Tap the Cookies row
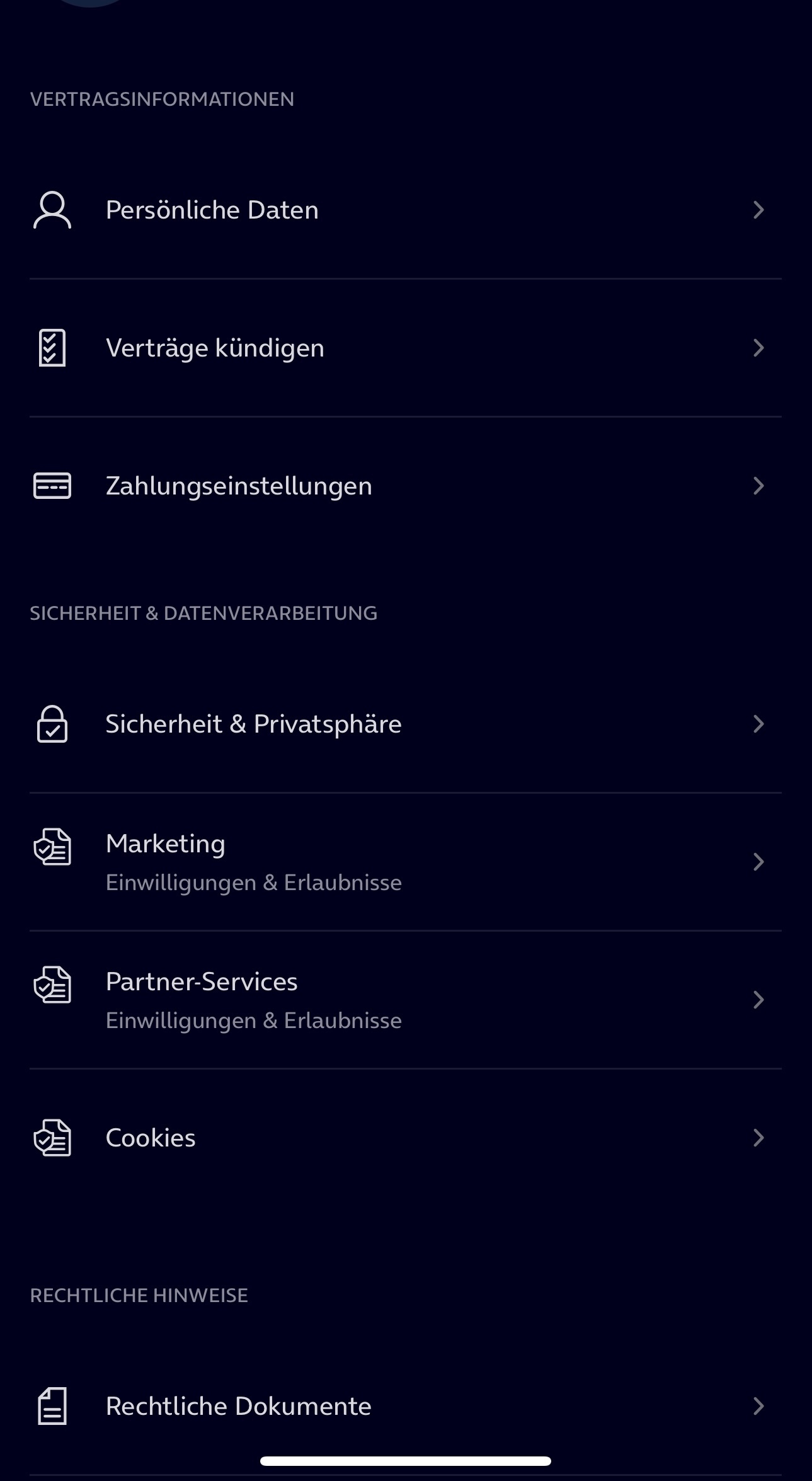The width and height of the screenshot is (812, 1481). [x=406, y=1138]
